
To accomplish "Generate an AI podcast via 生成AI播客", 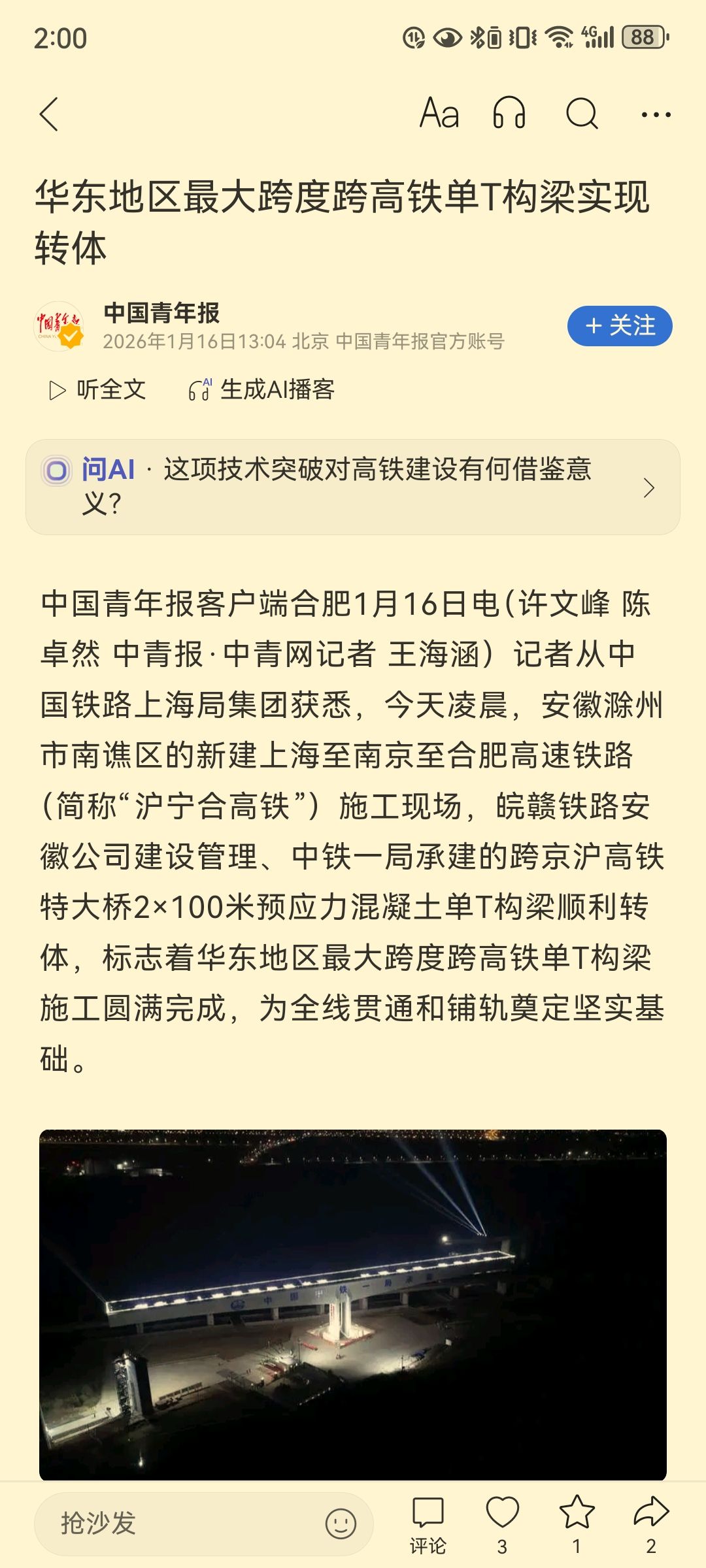I will click(262, 390).
